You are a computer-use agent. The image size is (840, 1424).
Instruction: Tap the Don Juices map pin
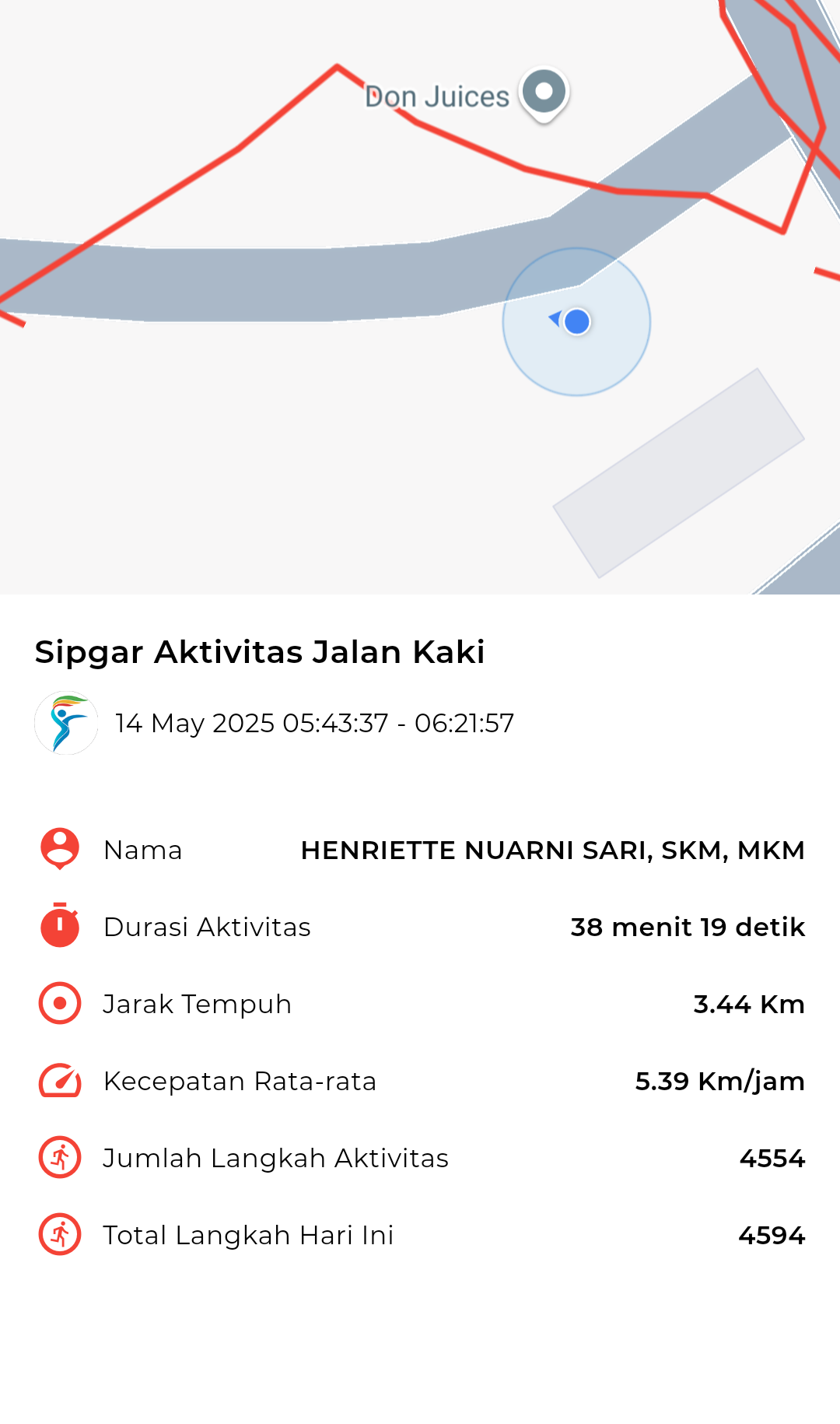click(544, 94)
